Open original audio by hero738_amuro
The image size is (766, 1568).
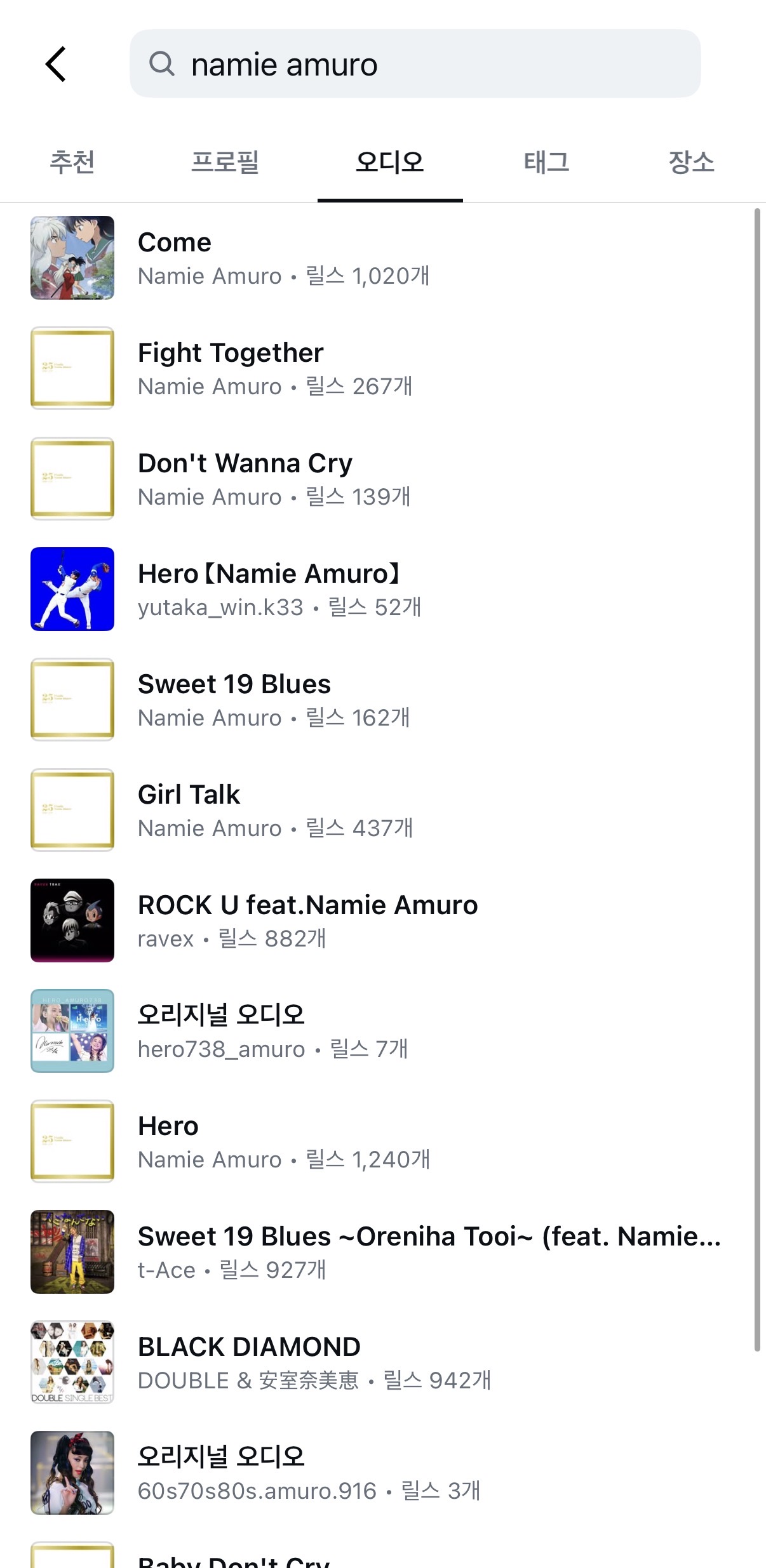coord(272,1031)
